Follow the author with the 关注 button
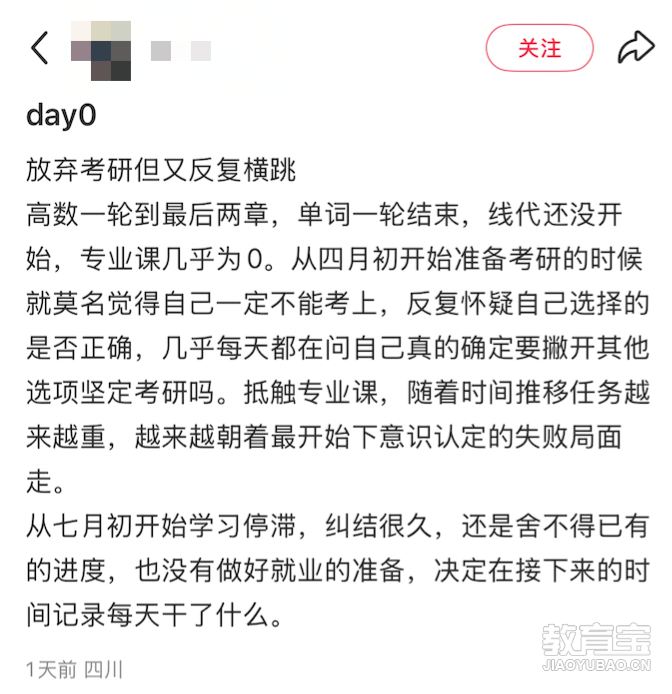Image resolution: width=672 pixels, height=694 pixels. pos(539,48)
